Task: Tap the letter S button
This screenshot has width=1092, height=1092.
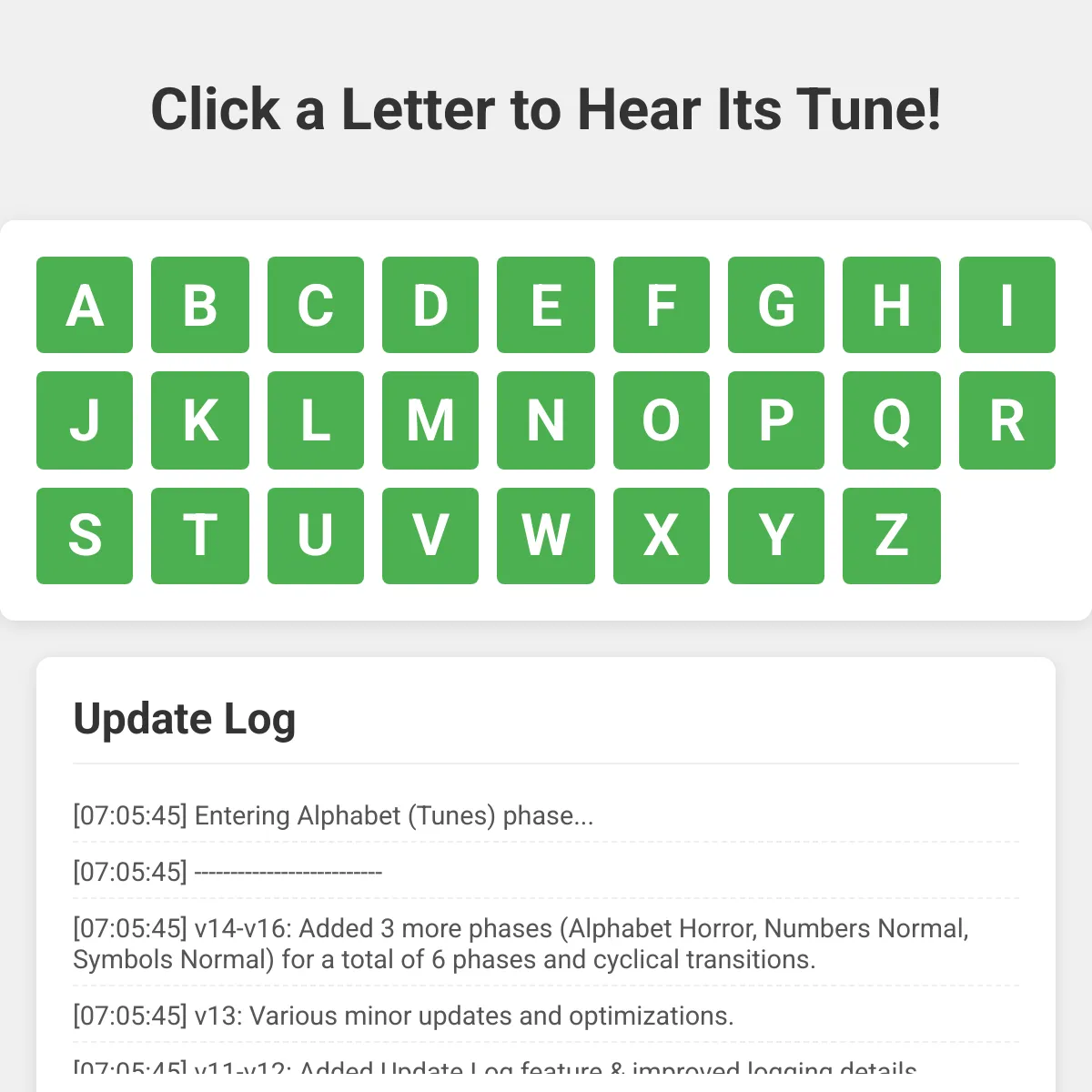Action: [x=85, y=536]
